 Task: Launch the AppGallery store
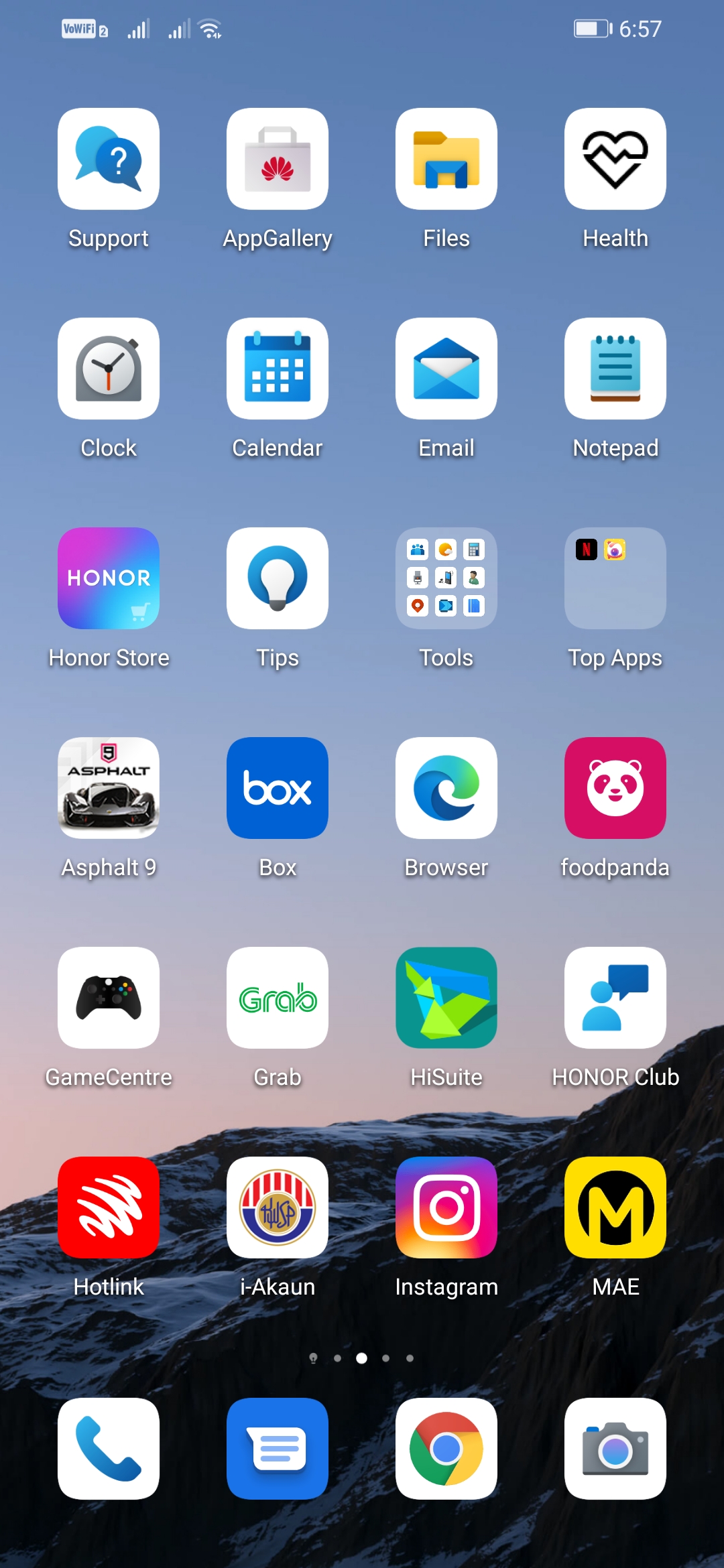click(278, 159)
